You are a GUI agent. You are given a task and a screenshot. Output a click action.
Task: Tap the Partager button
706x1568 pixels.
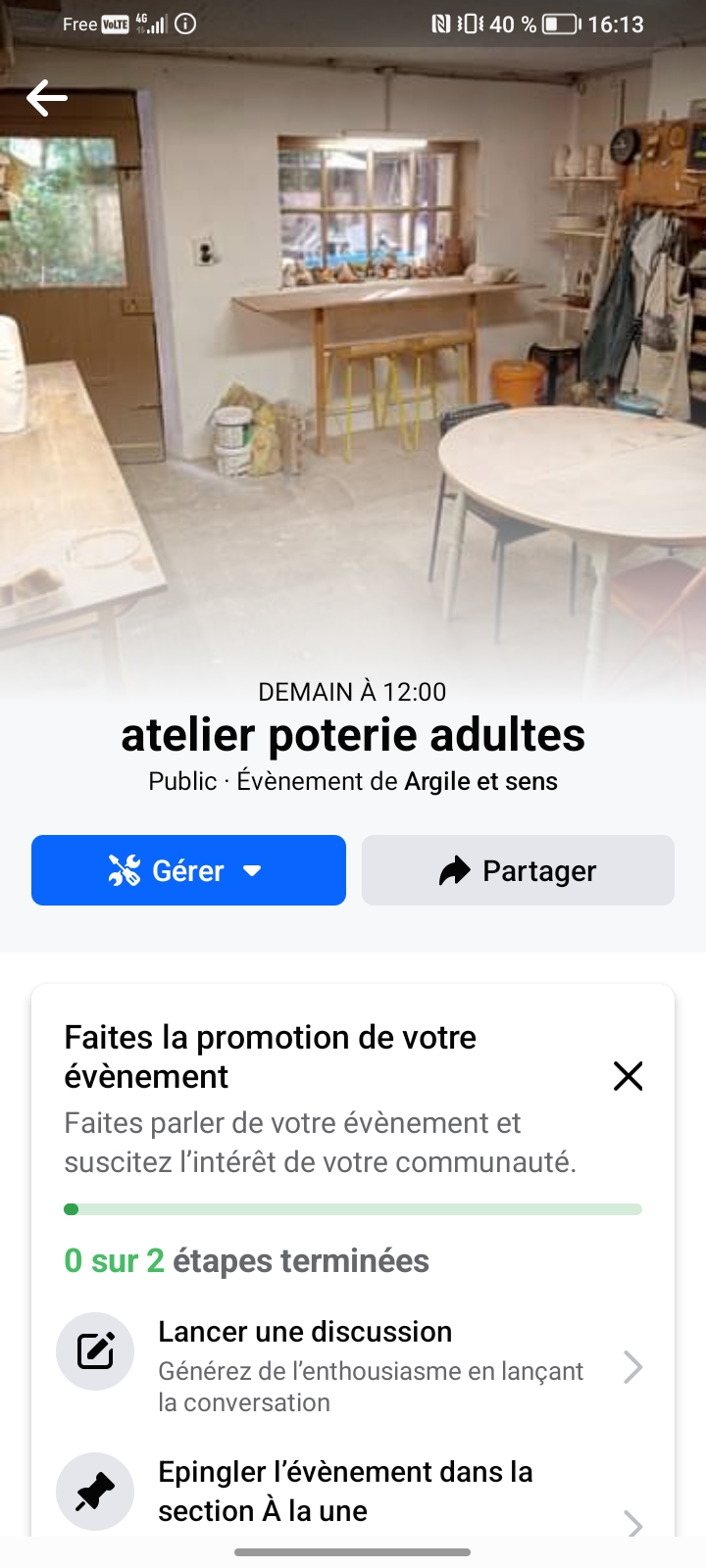pos(518,870)
